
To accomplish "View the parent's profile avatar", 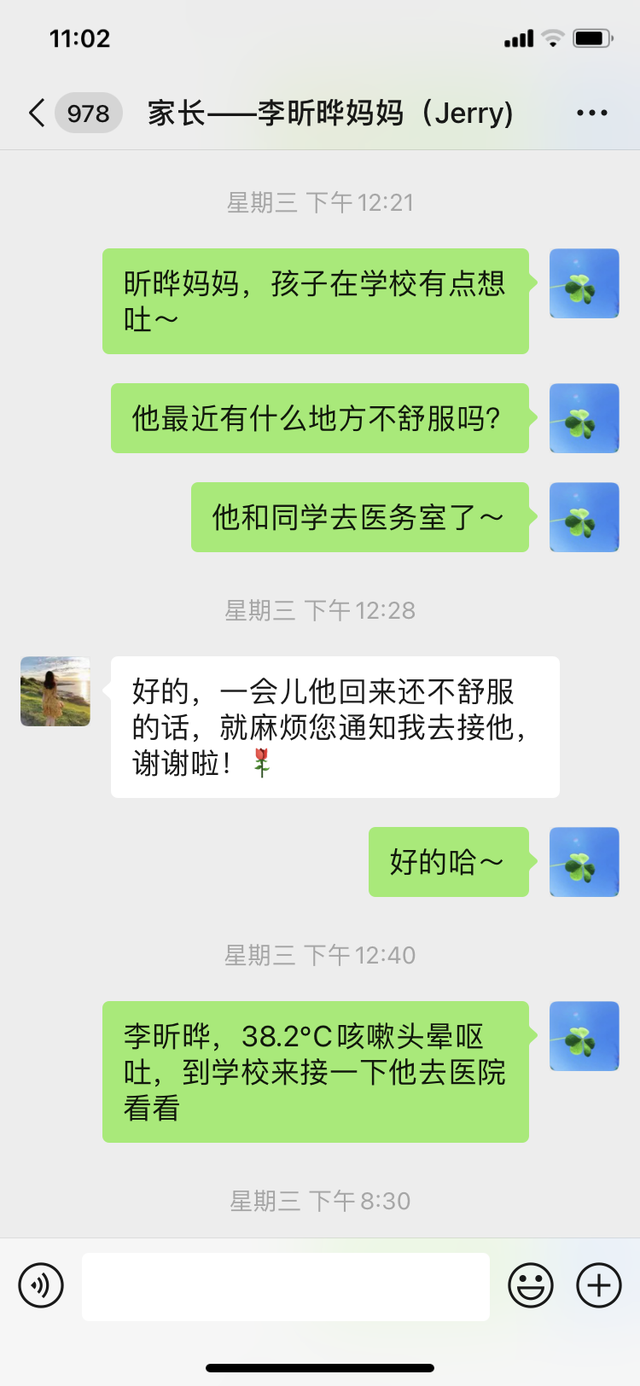I will 55,691.
